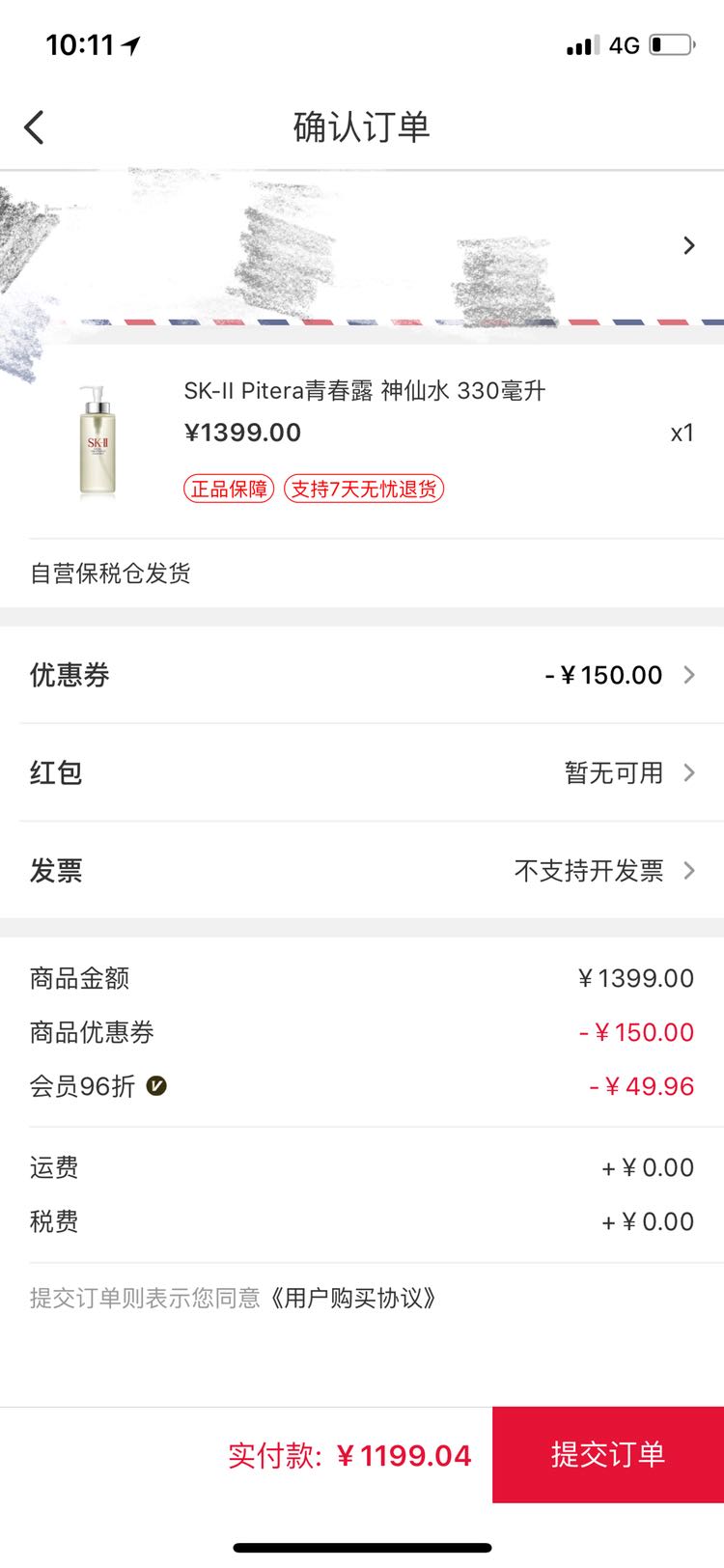Open the promotional banner via right chevron

coord(688,245)
